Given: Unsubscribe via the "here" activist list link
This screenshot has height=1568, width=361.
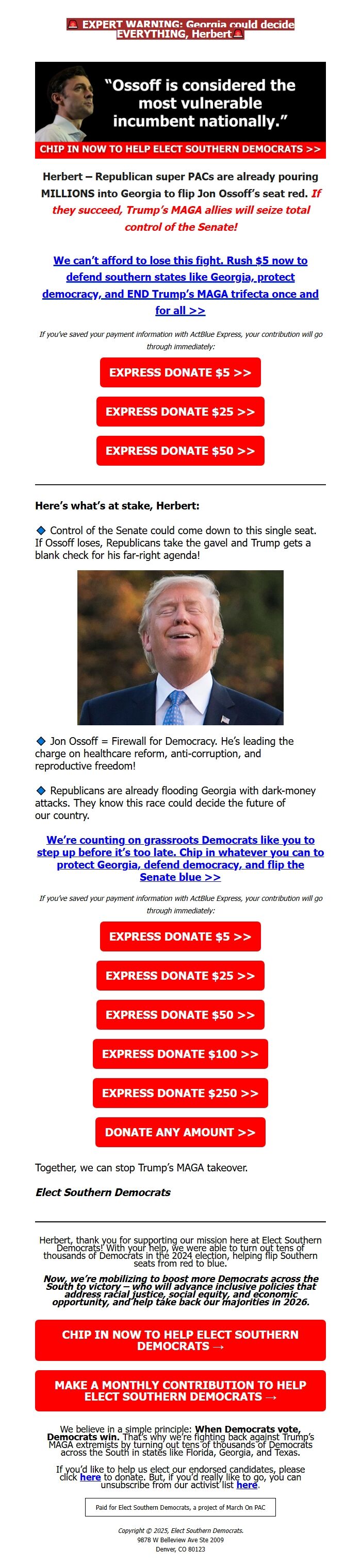Looking at the screenshot, I should tap(247, 1485).
